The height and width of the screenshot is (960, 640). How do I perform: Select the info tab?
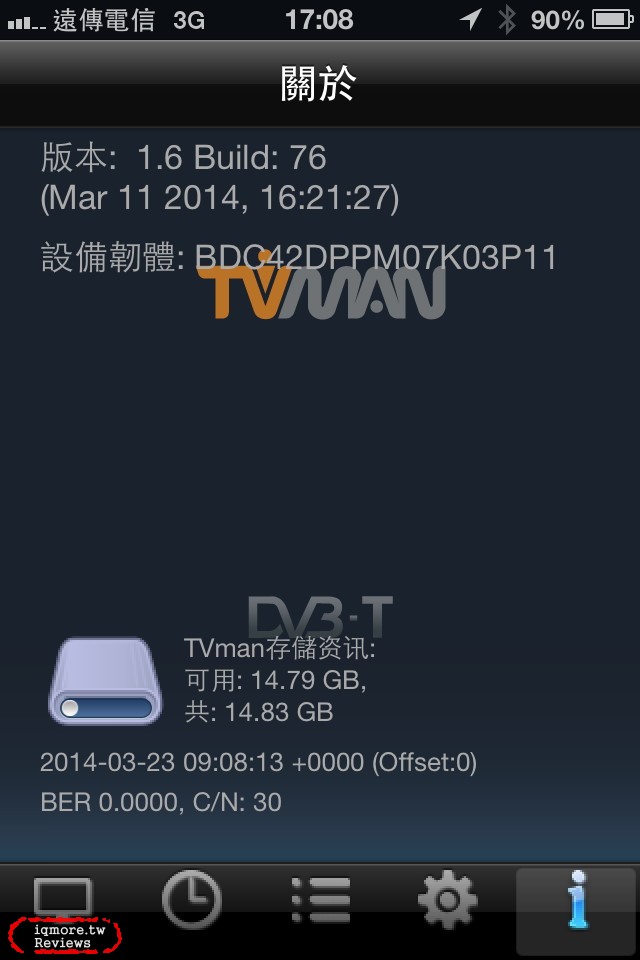click(x=576, y=900)
